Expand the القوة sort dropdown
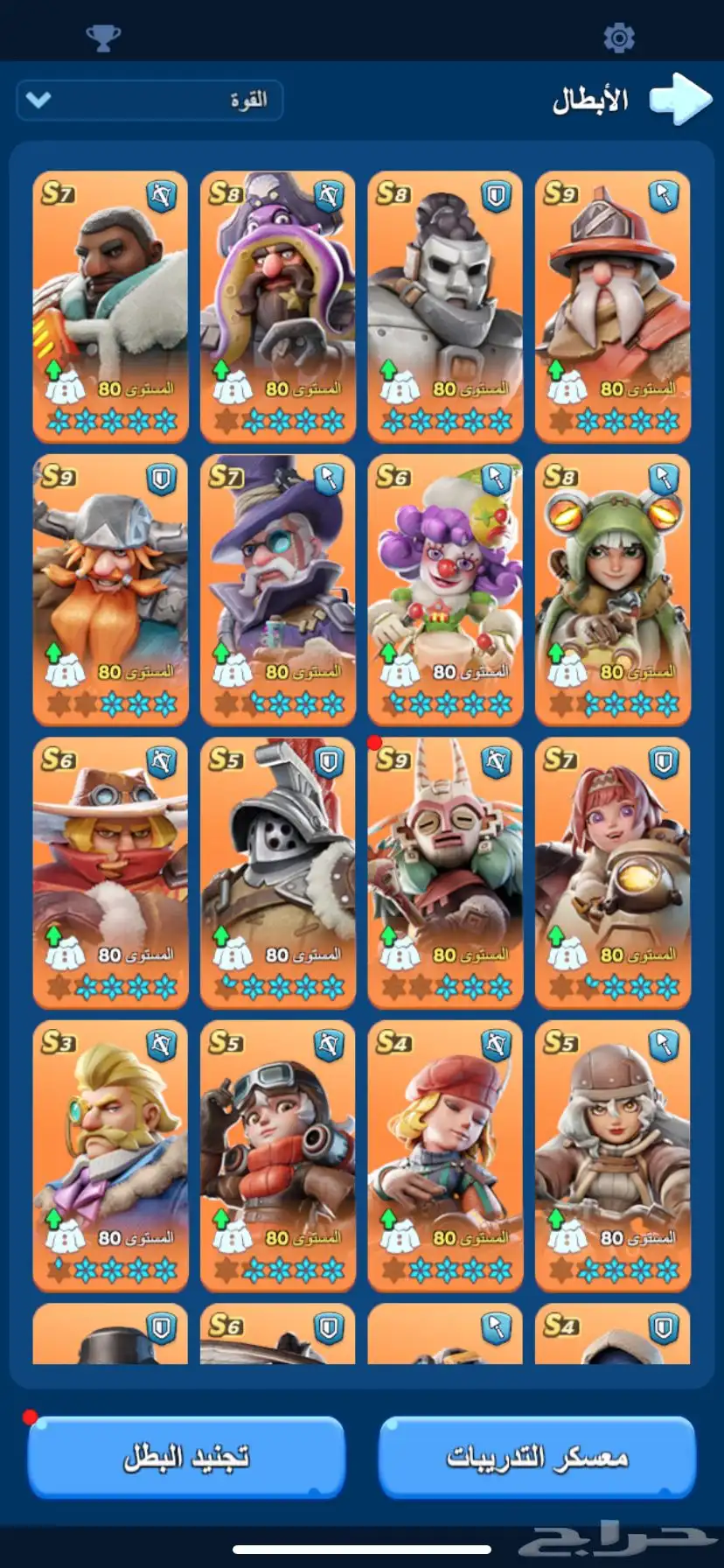724x1568 pixels. 150,100
